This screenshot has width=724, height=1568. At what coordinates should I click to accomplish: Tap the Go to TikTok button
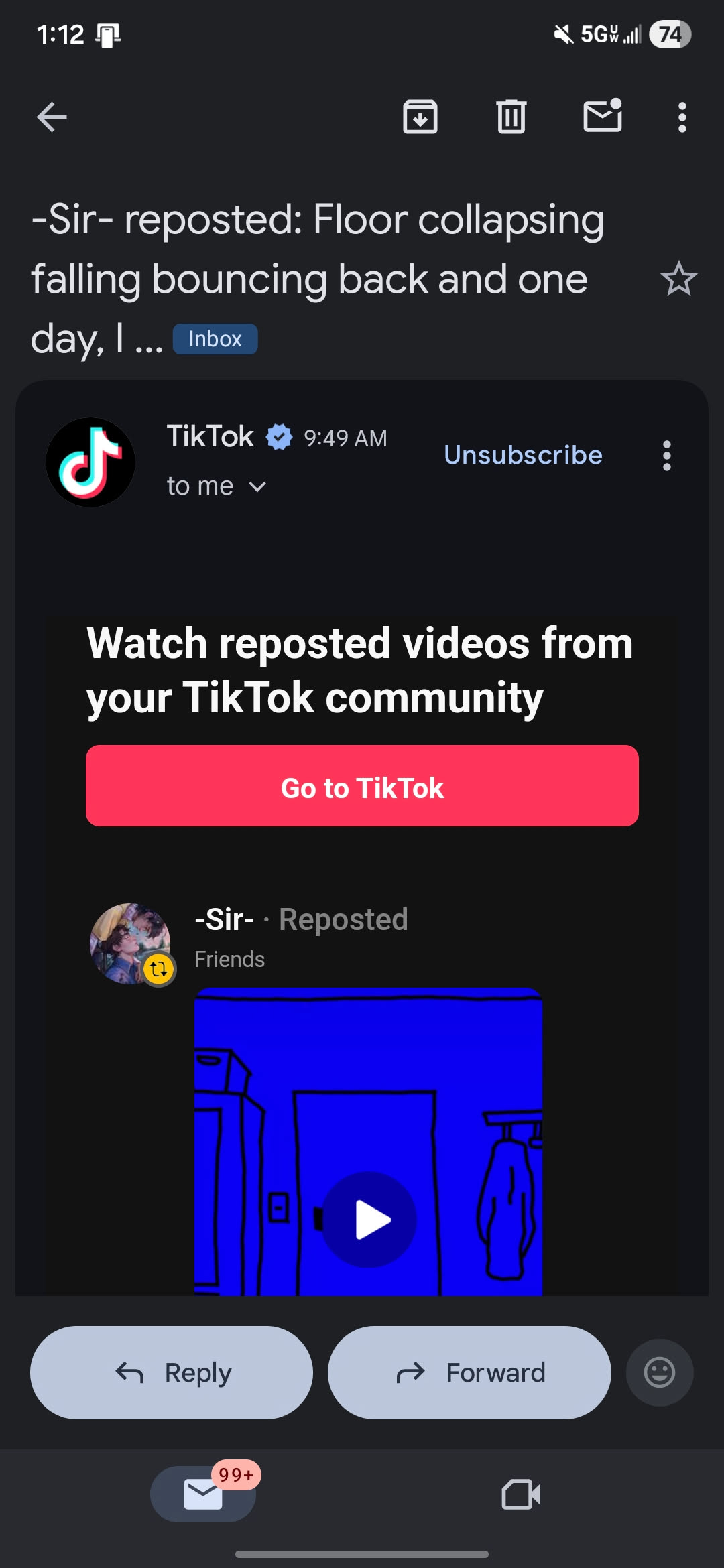tap(362, 786)
